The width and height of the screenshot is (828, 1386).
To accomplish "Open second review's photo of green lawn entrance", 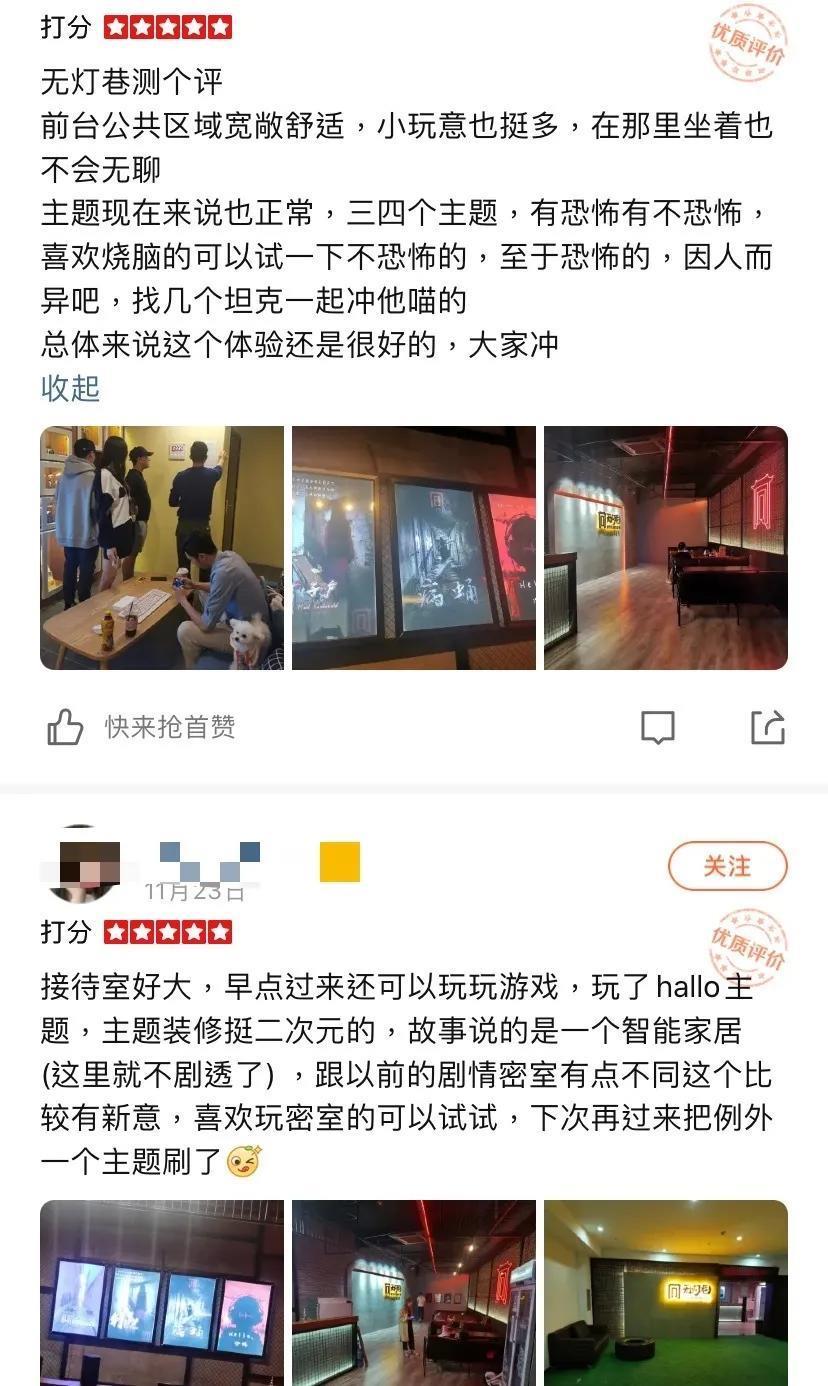I will (x=666, y=1292).
